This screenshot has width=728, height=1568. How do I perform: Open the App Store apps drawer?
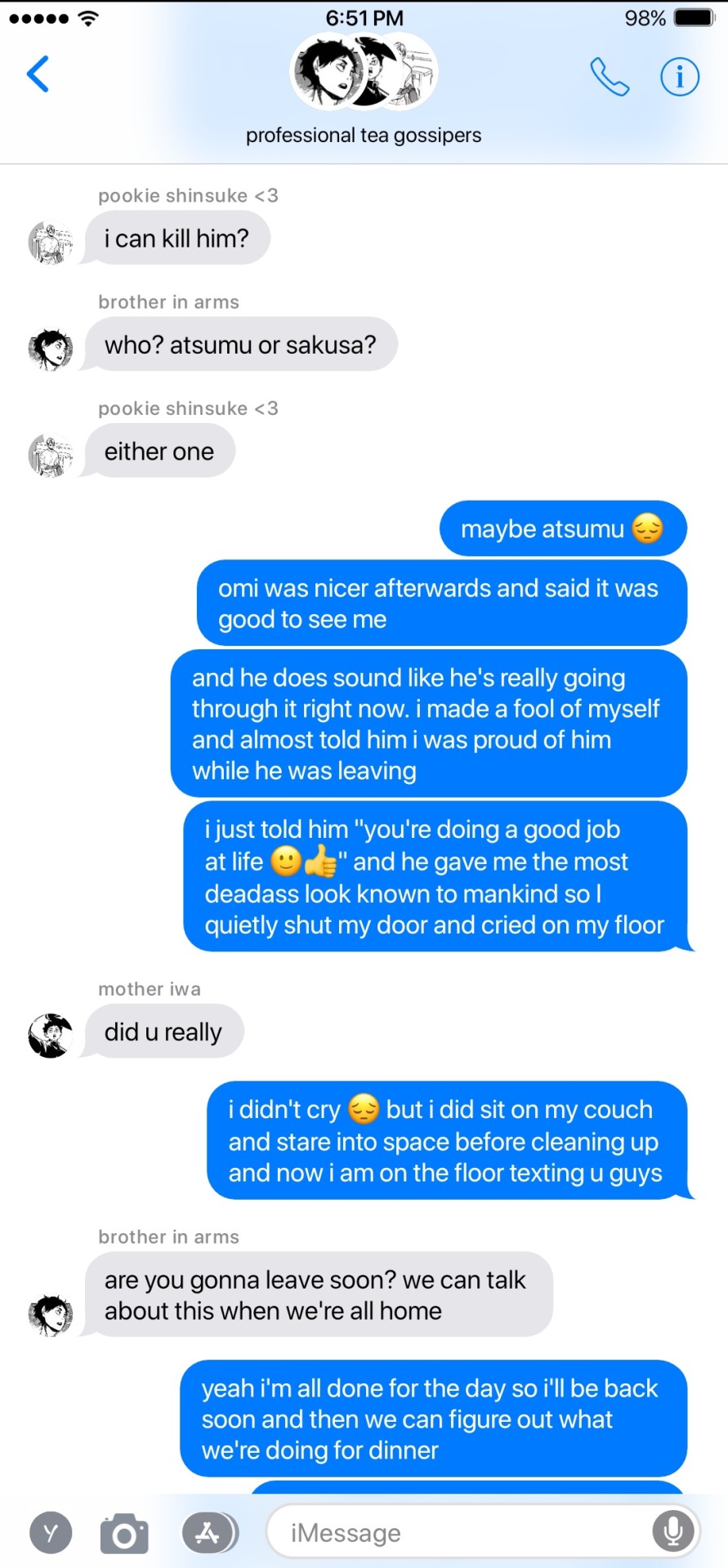(208, 1533)
